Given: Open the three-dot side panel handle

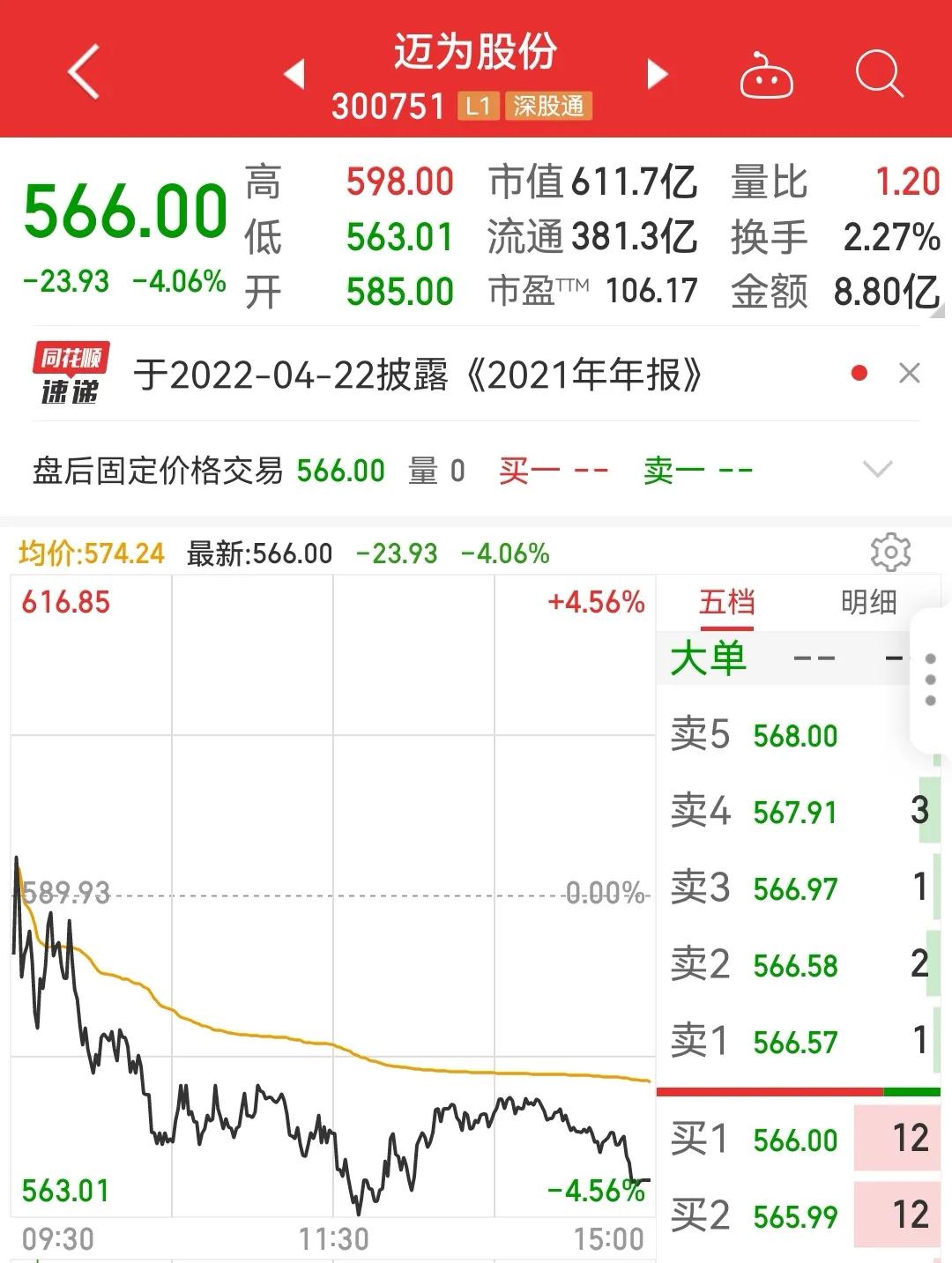Looking at the screenshot, I should [x=932, y=679].
